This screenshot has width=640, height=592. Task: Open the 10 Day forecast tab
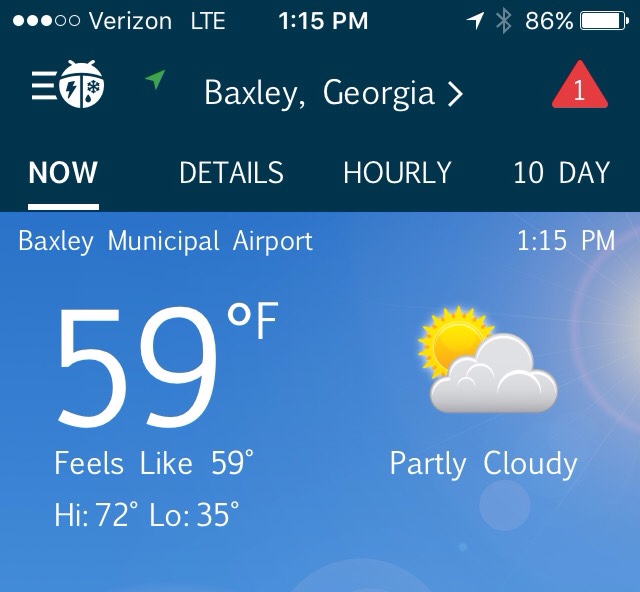[x=561, y=173]
